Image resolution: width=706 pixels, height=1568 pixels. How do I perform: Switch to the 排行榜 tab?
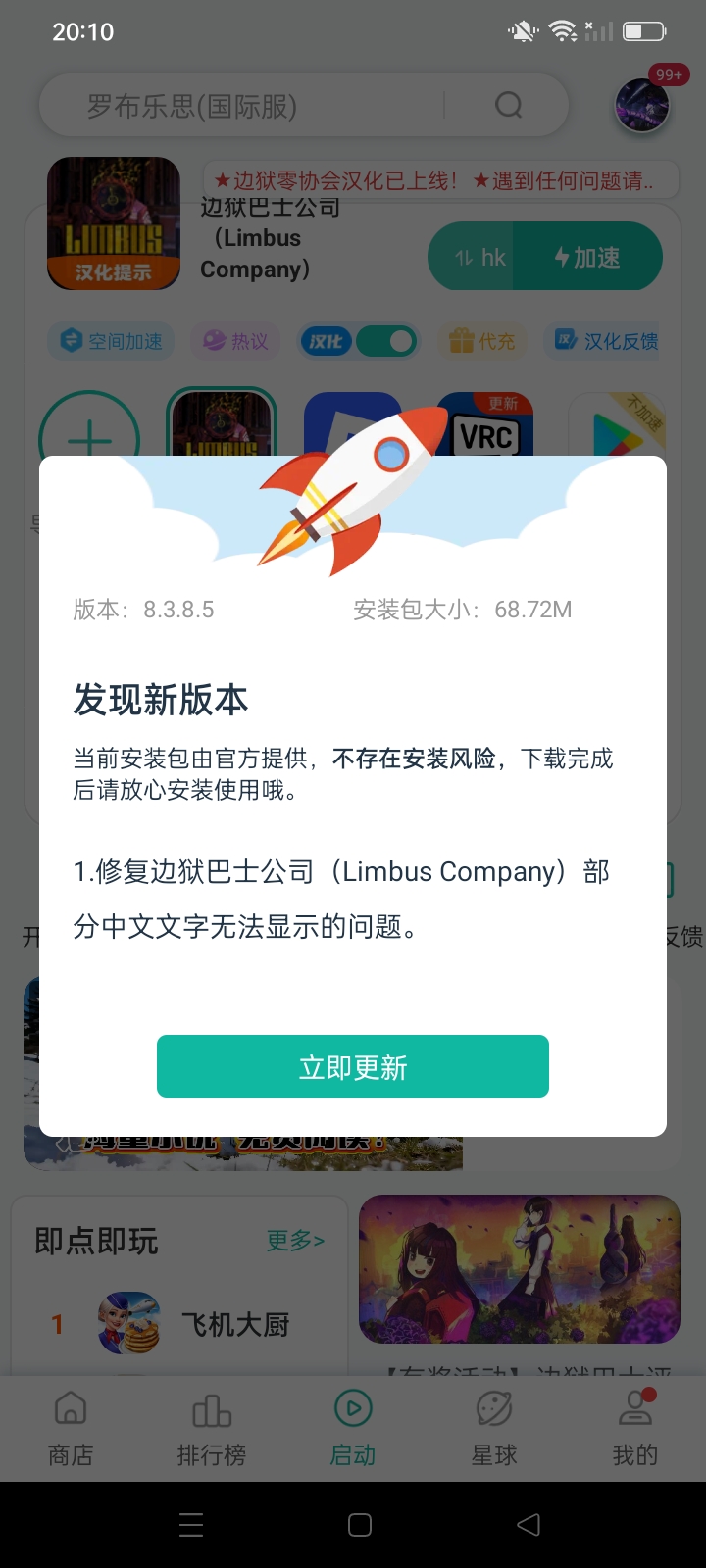click(212, 1429)
